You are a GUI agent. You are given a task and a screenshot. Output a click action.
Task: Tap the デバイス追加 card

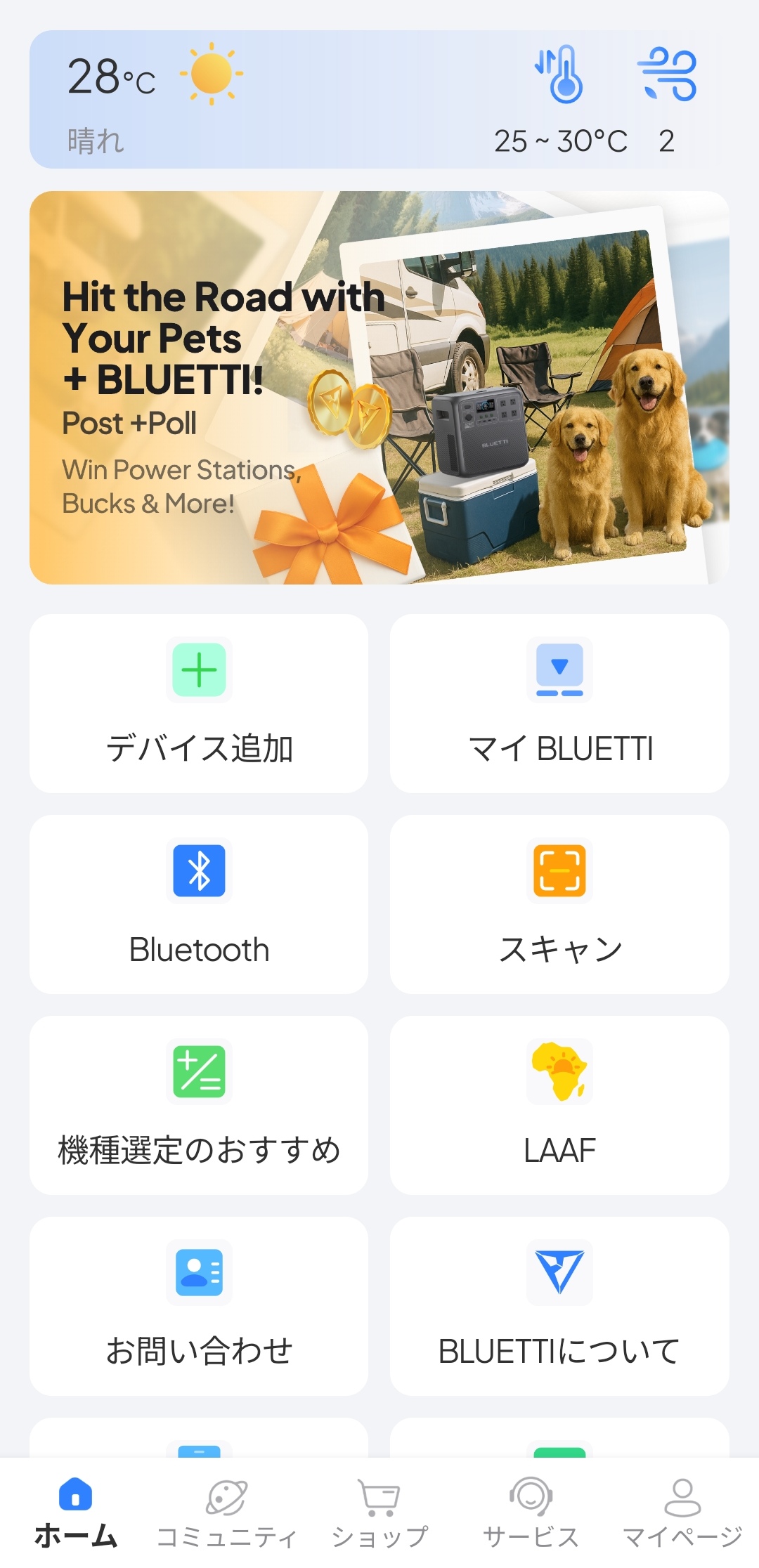(x=199, y=703)
